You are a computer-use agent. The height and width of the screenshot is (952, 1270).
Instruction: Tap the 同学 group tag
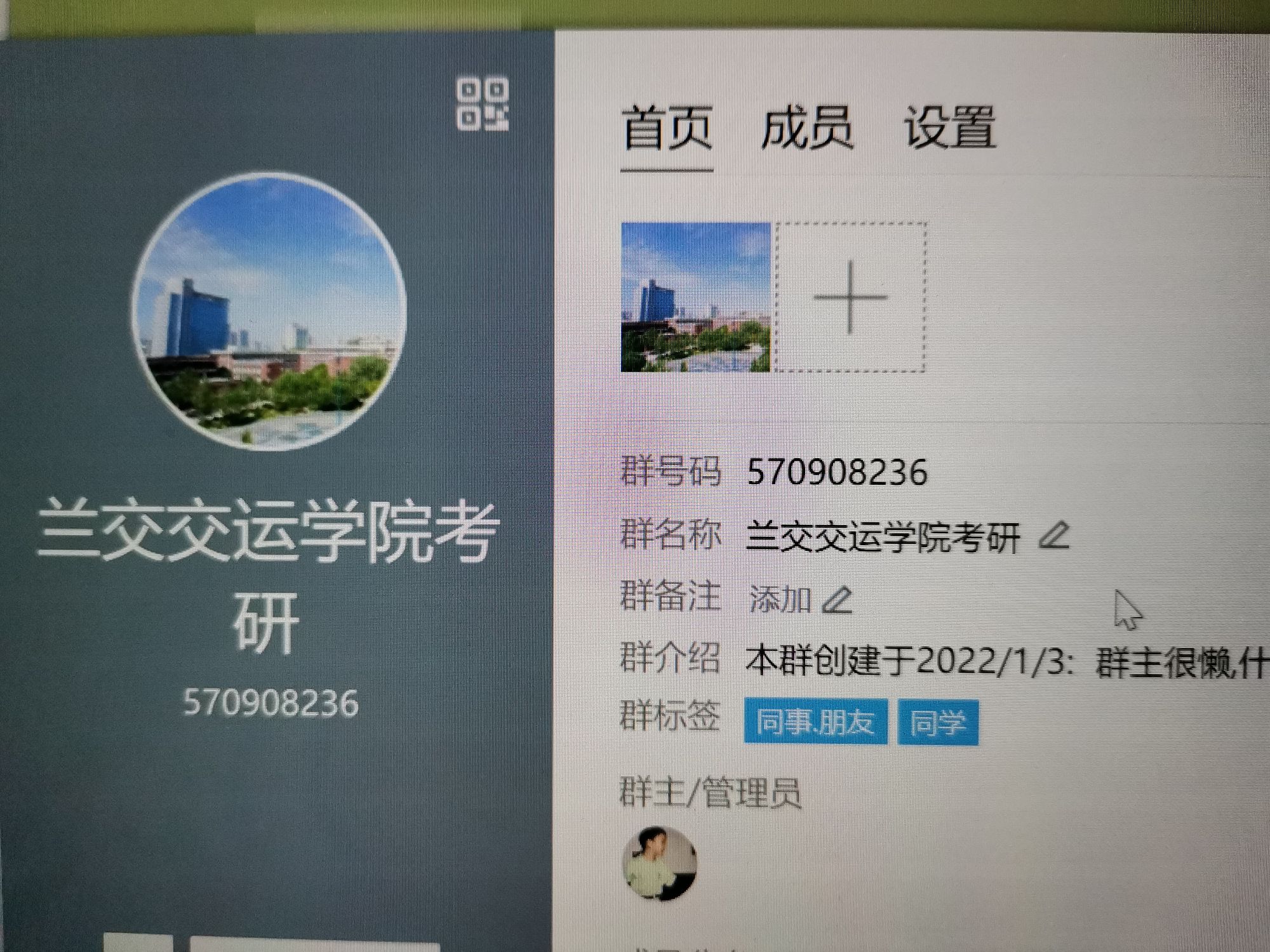pos(938,722)
